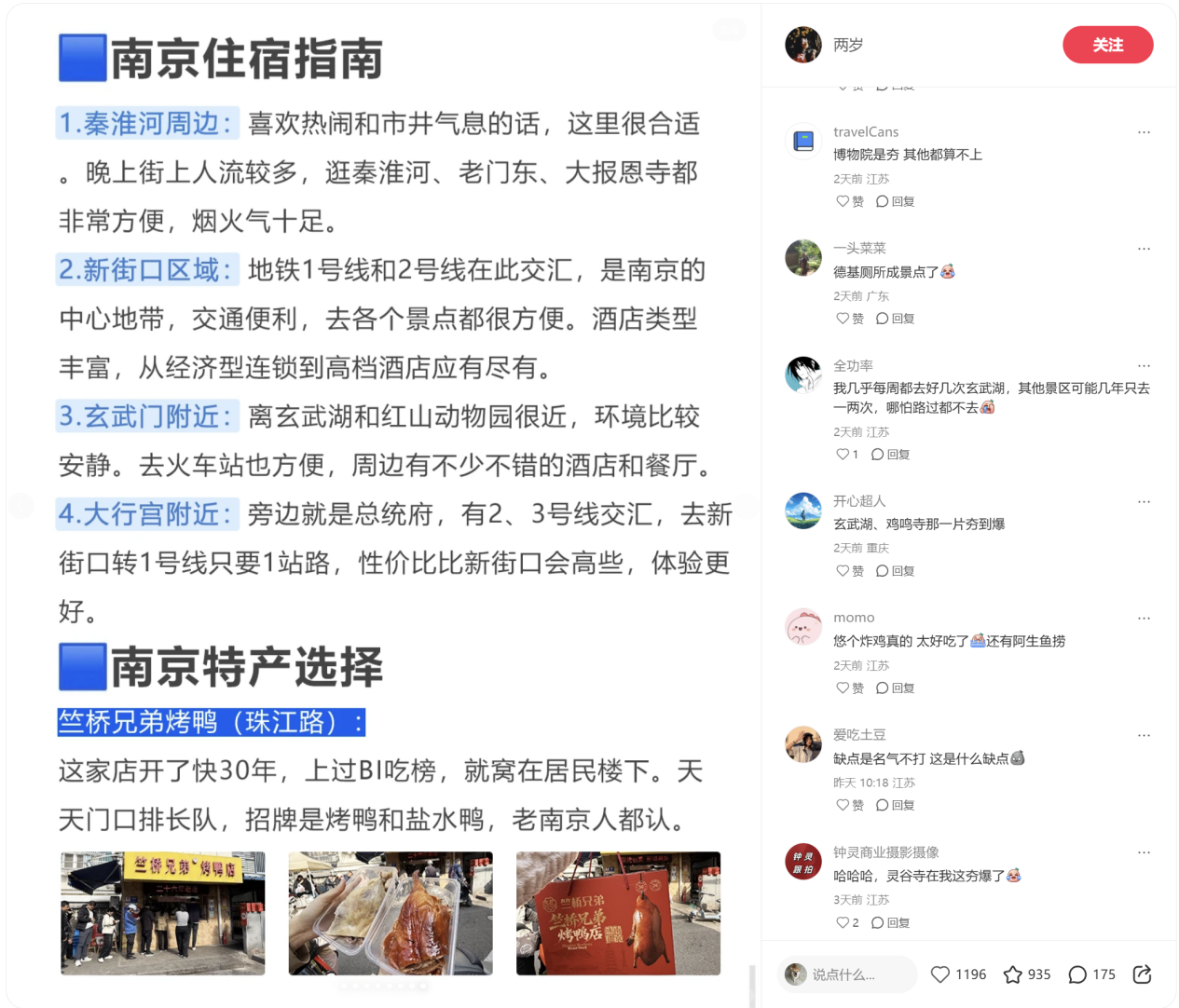The width and height of the screenshot is (1179, 1008).
Task: Share this post
Action: (1142, 974)
